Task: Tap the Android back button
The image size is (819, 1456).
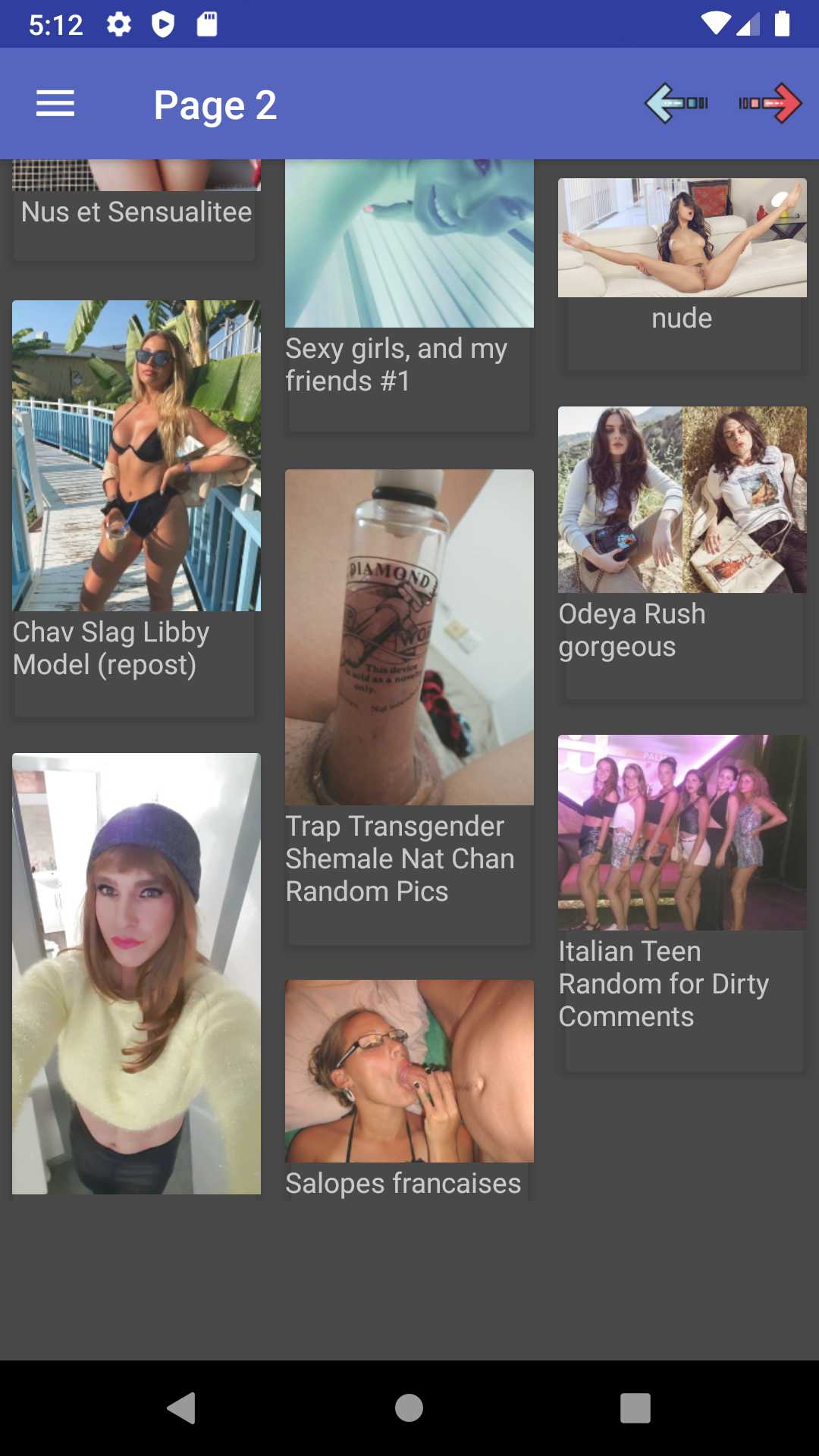Action: tap(182, 1408)
